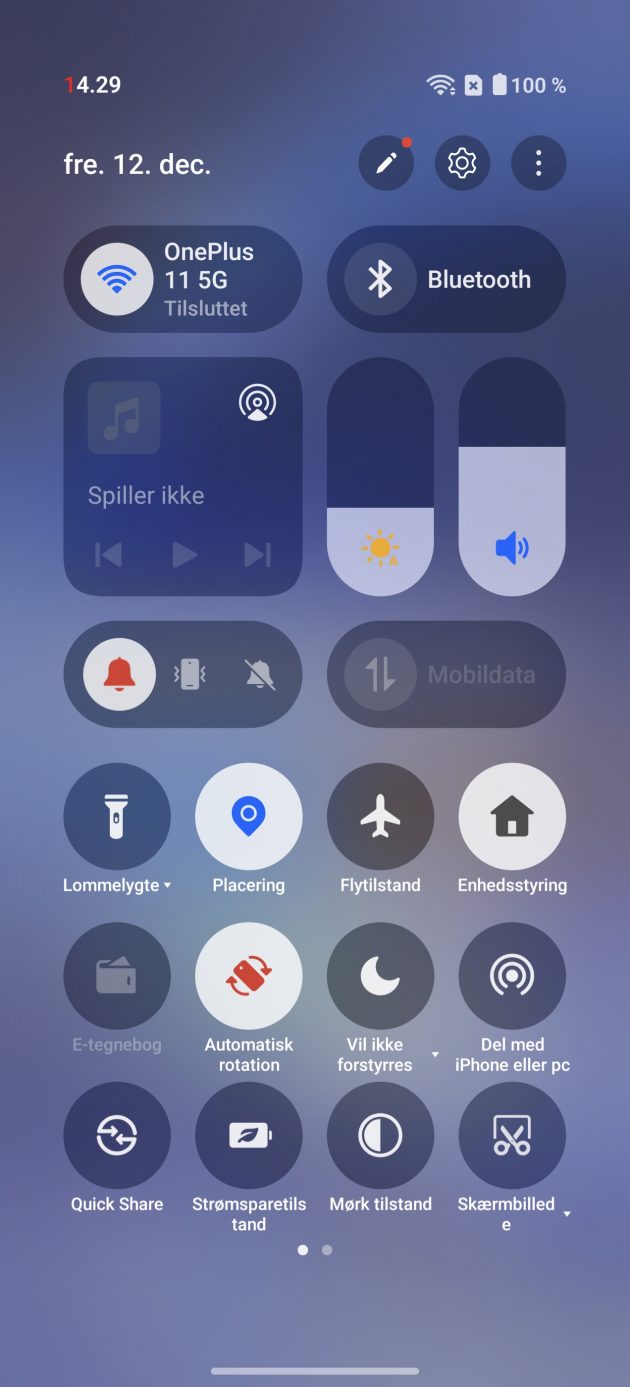Enable Mørk tilstand dark mode

[x=380, y=1135]
